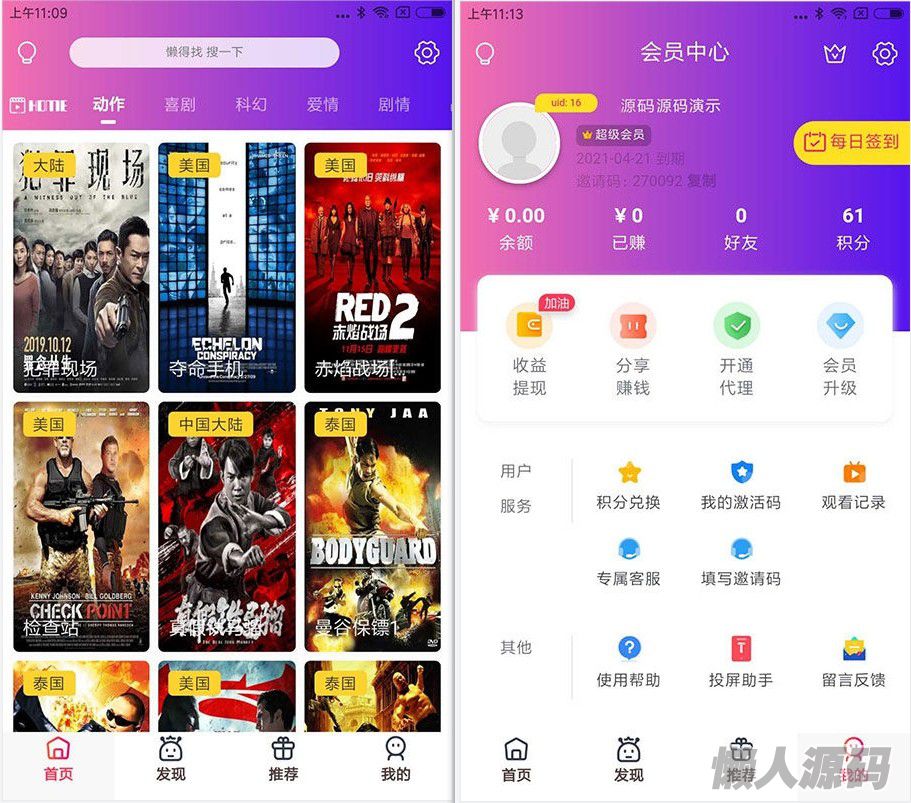Viewport: 911px width, 803px height.
Task: Switch to the 喜剧 category tab
Action: click(180, 105)
